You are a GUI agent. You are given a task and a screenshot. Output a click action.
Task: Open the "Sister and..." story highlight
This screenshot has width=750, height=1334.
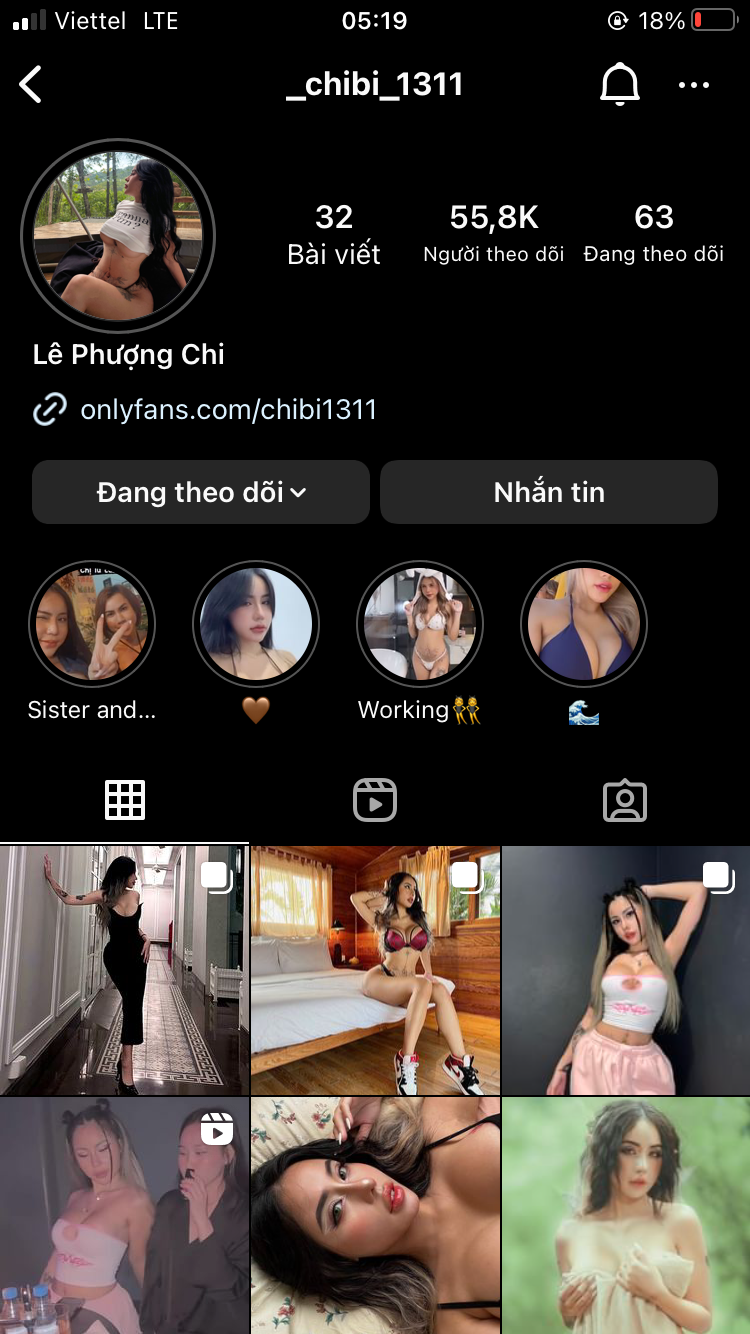[92, 624]
